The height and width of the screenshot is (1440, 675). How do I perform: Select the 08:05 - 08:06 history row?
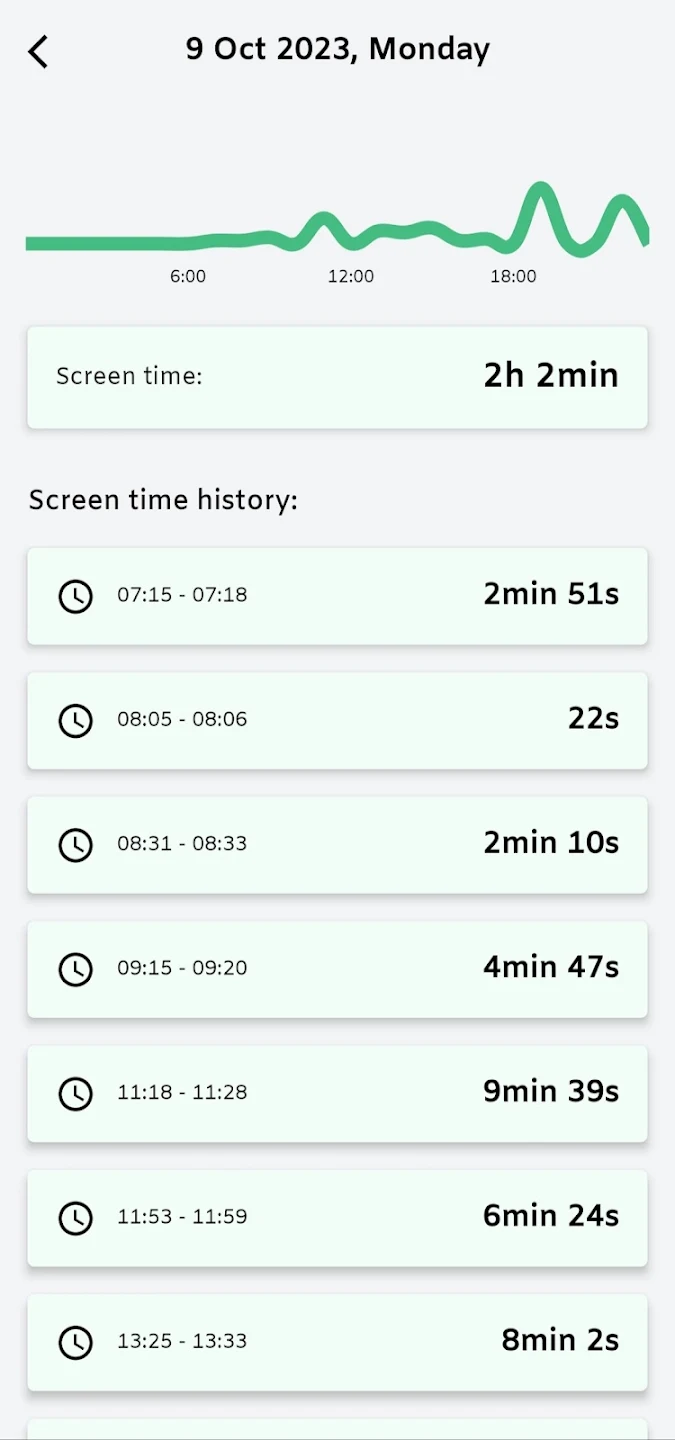[x=337, y=720]
